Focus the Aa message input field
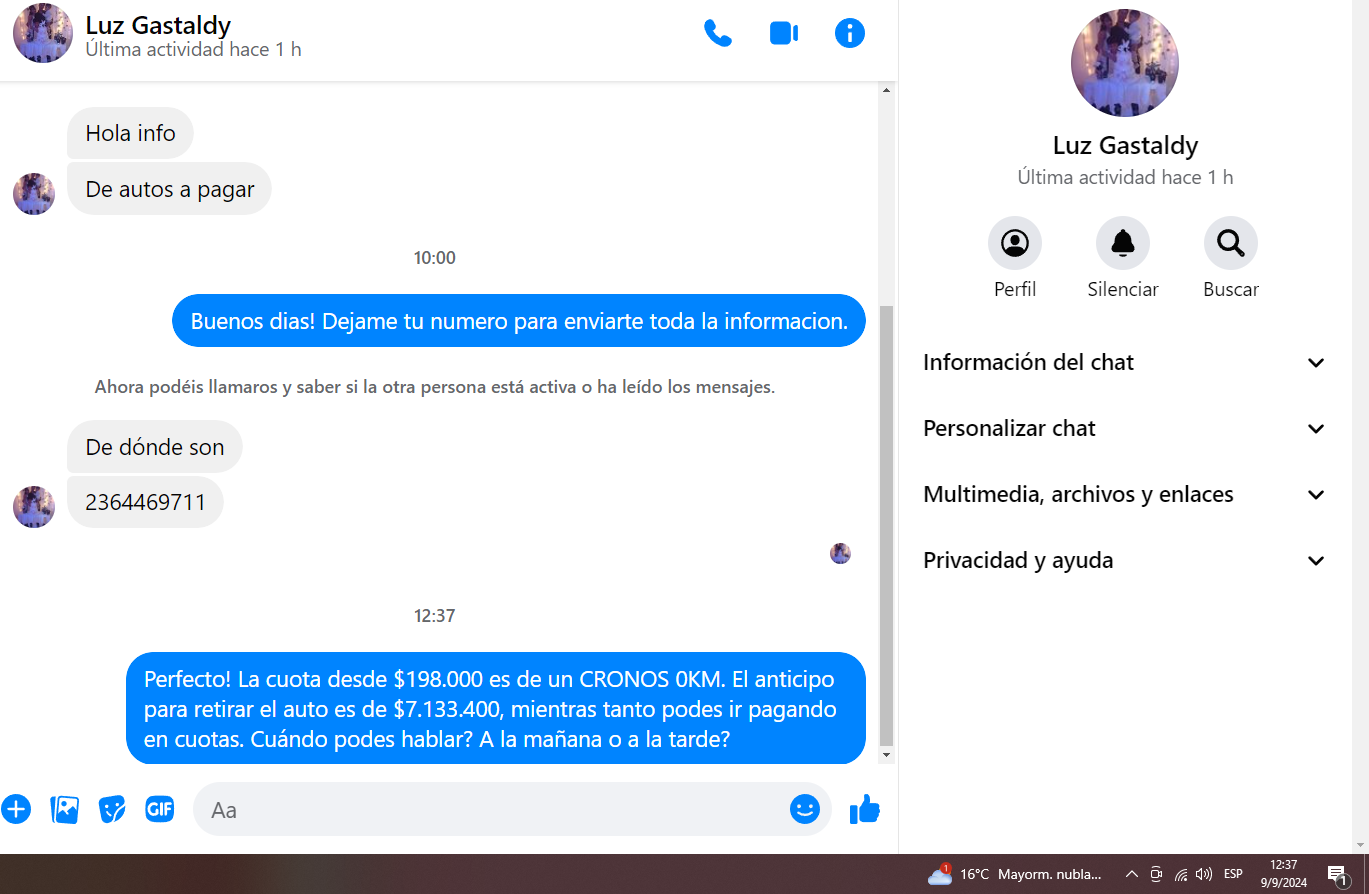Screen dimensions: 1369x894 click(x=490, y=809)
